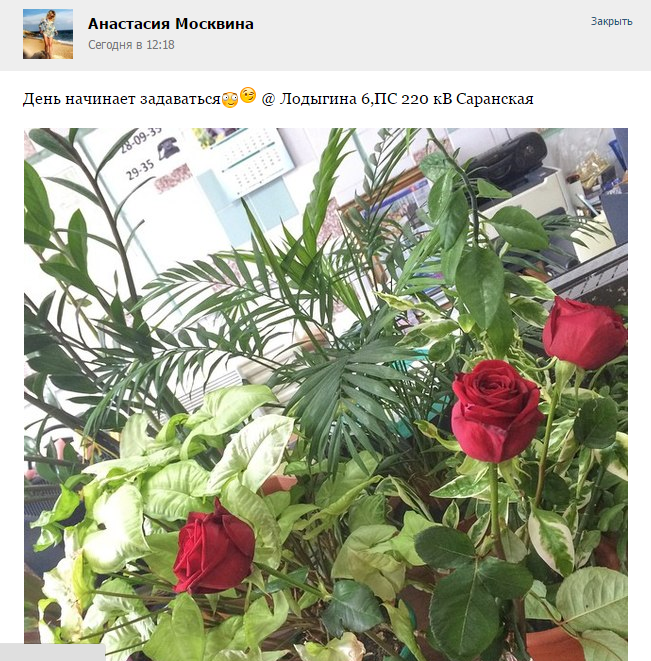Tap the author's avatar picture
This screenshot has height=661, width=651.
tap(47, 34)
